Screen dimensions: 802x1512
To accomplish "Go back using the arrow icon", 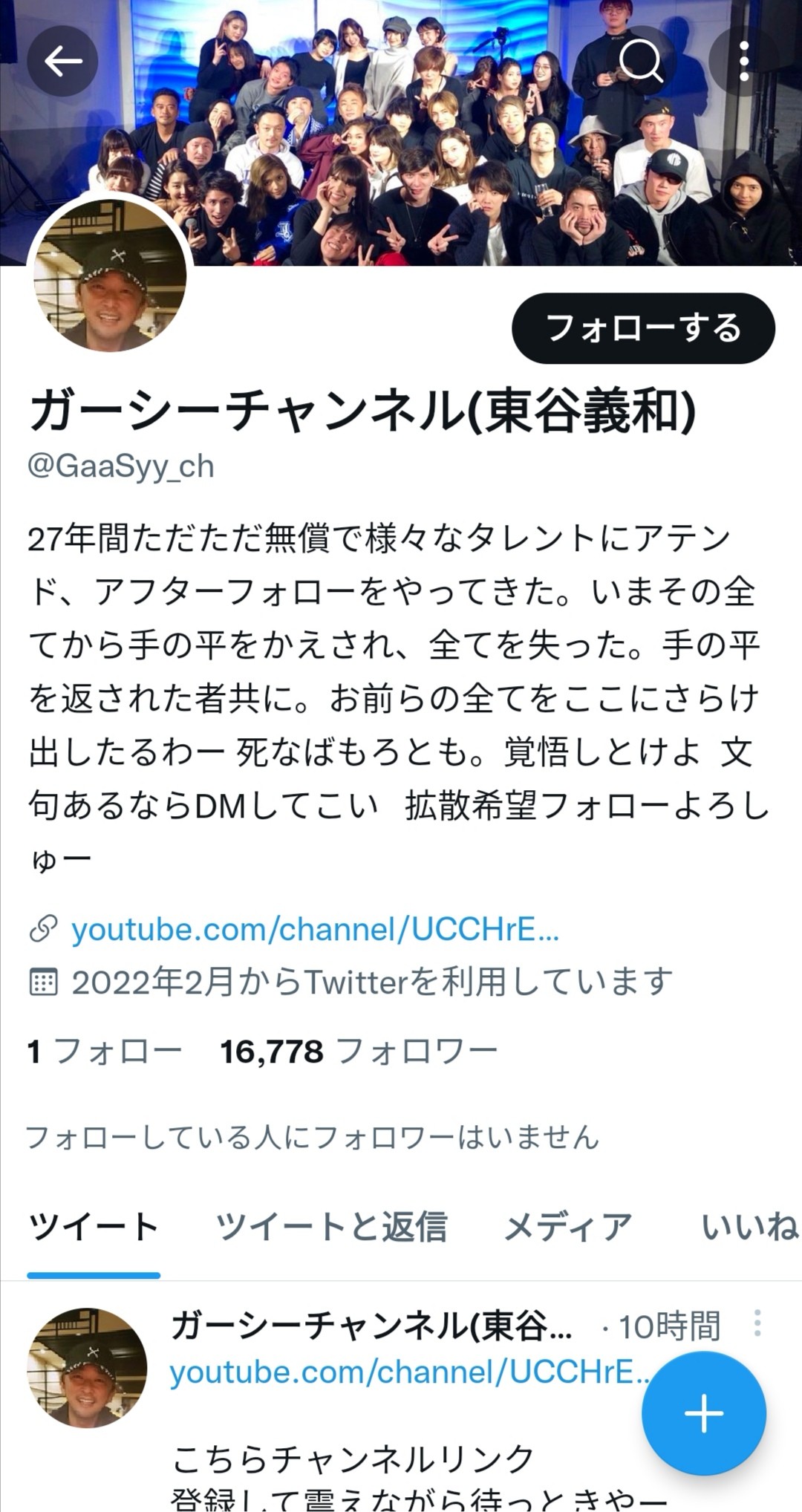I will pyautogui.click(x=63, y=61).
